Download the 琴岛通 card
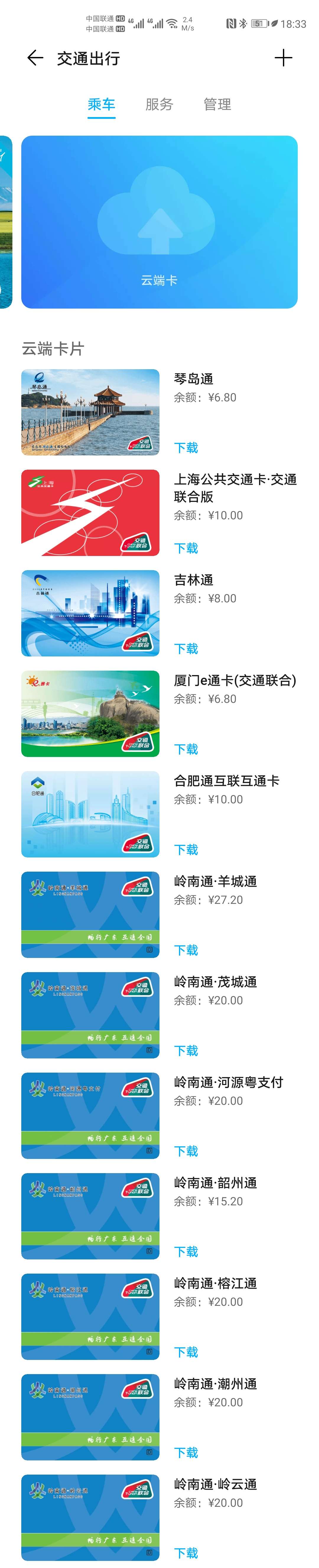The height and width of the screenshot is (1568, 319). pyautogui.click(x=186, y=448)
